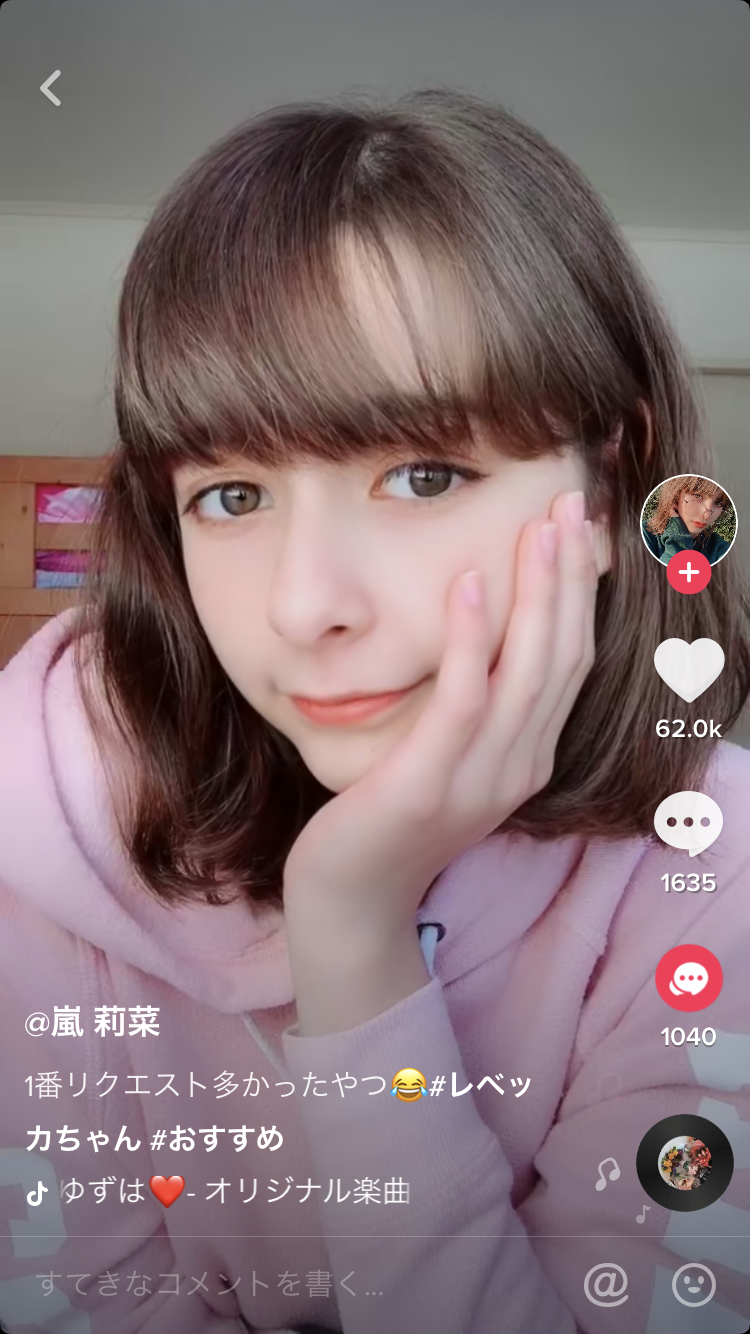The image size is (750, 1334).
Task: Open the creator's profile avatar
Action: click(x=688, y=520)
